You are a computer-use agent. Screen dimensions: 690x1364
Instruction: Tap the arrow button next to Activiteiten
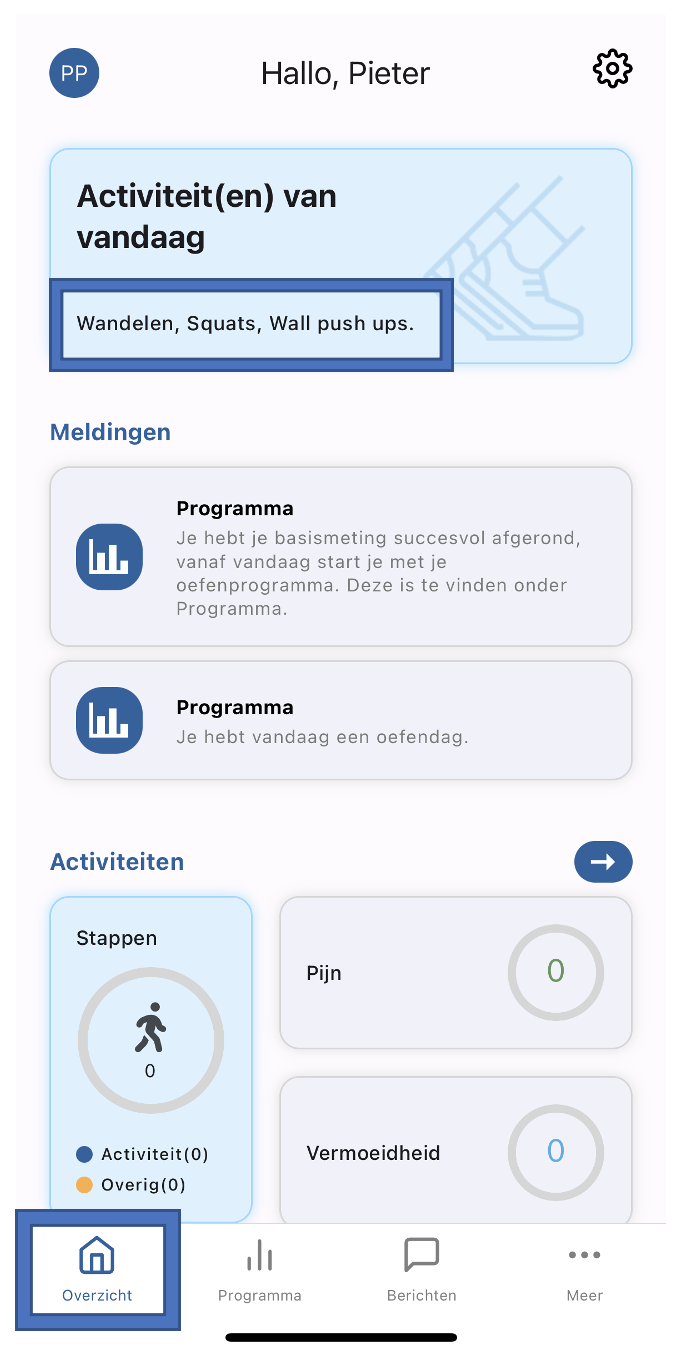(603, 862)
